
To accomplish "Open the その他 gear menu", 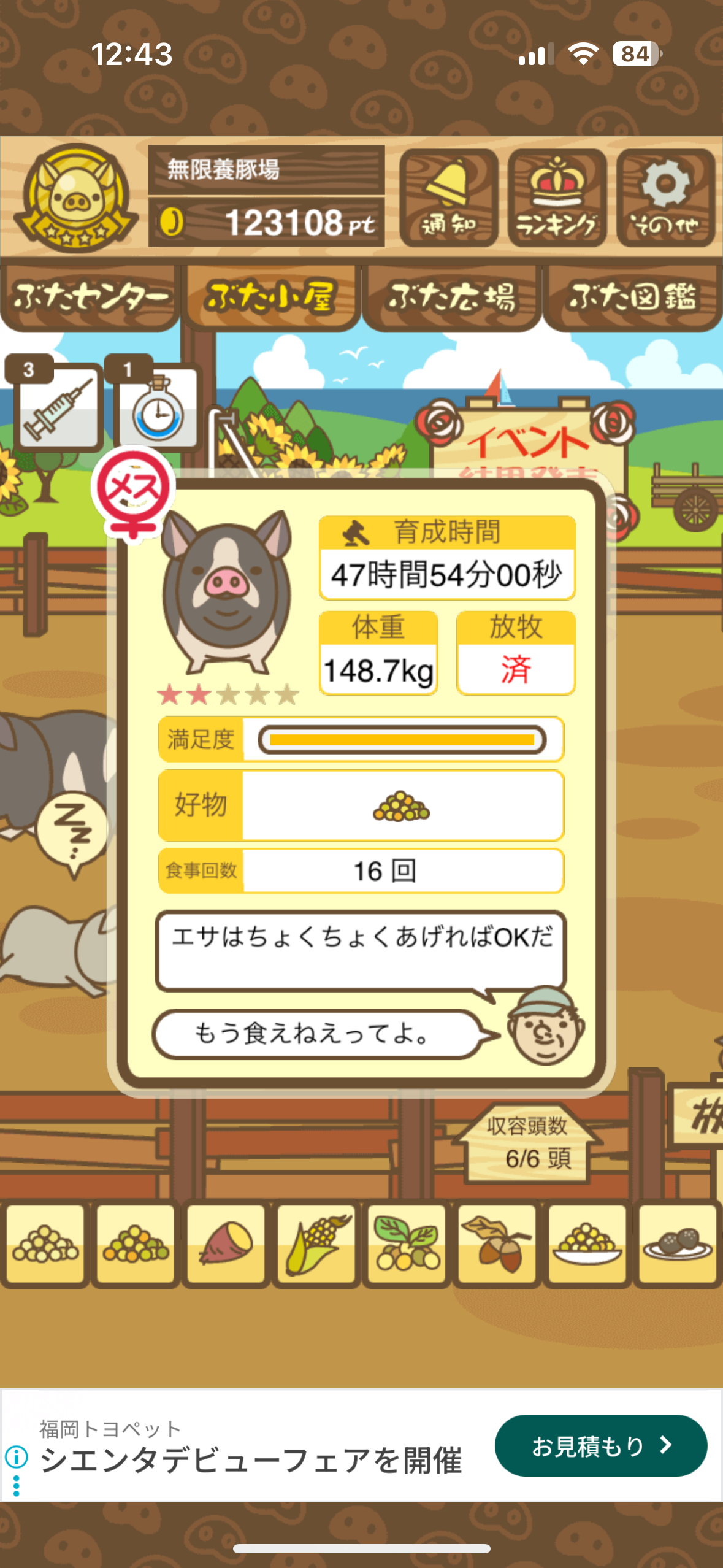I will 665,198.
